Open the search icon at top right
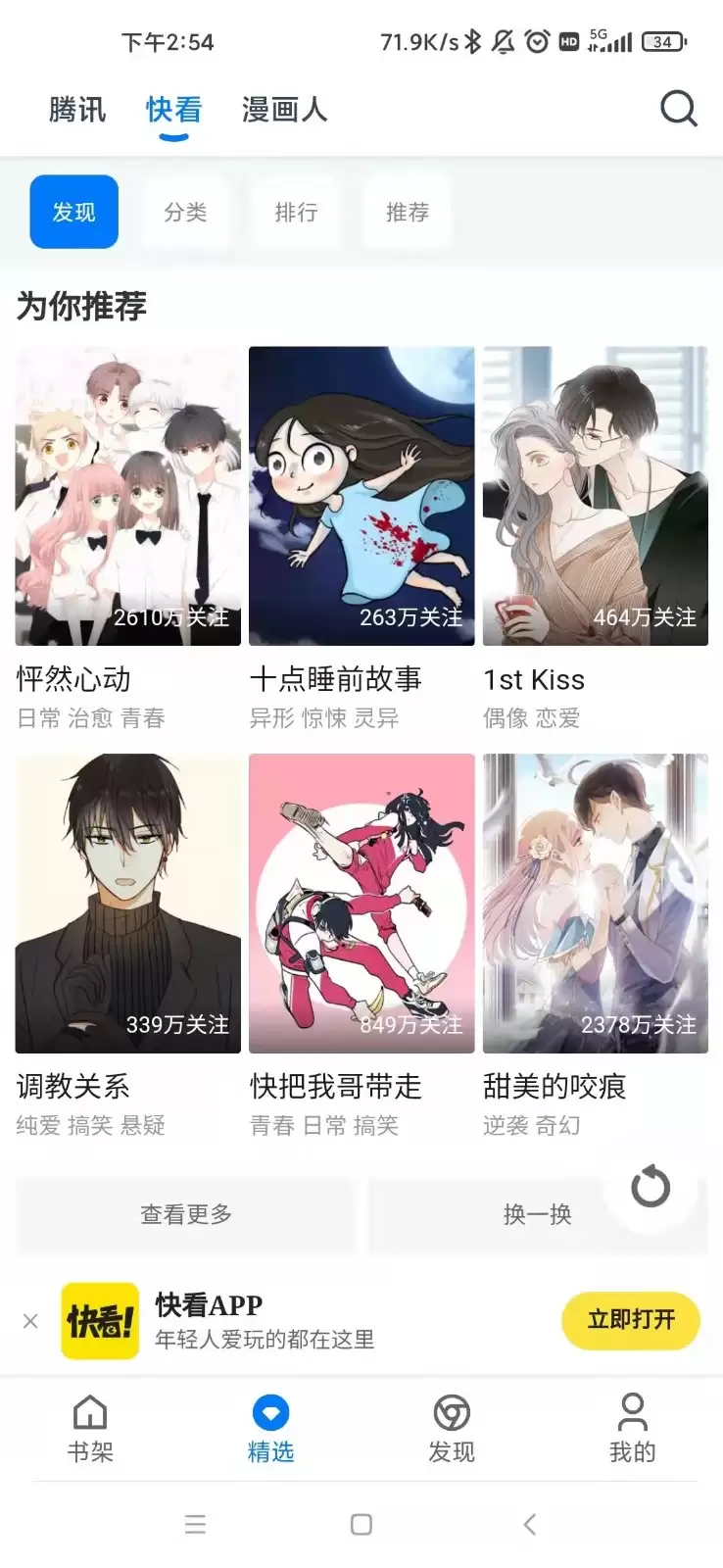This screenshot has width=723, height=1568. 678,109
